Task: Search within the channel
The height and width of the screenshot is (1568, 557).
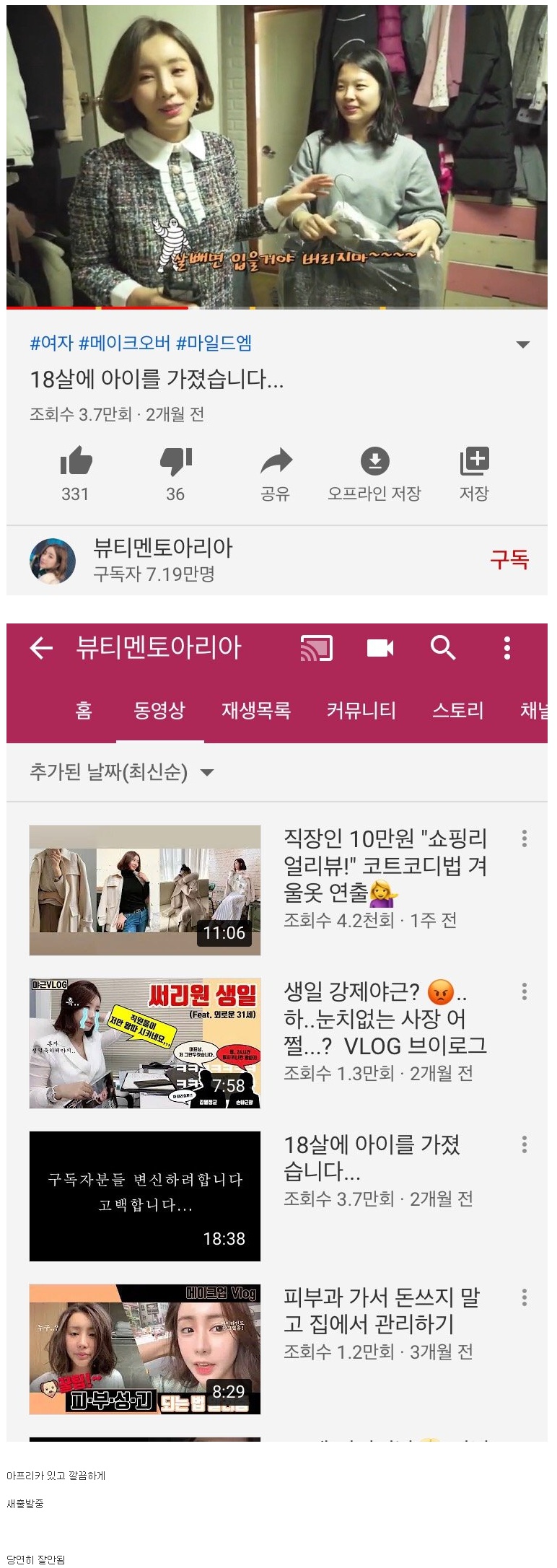Action: tap(443, 648)
